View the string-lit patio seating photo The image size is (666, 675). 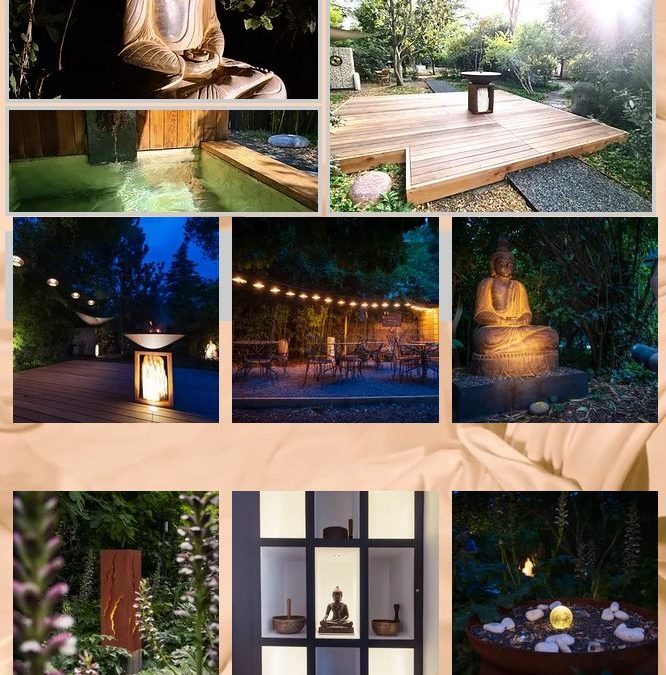[335, 320]
